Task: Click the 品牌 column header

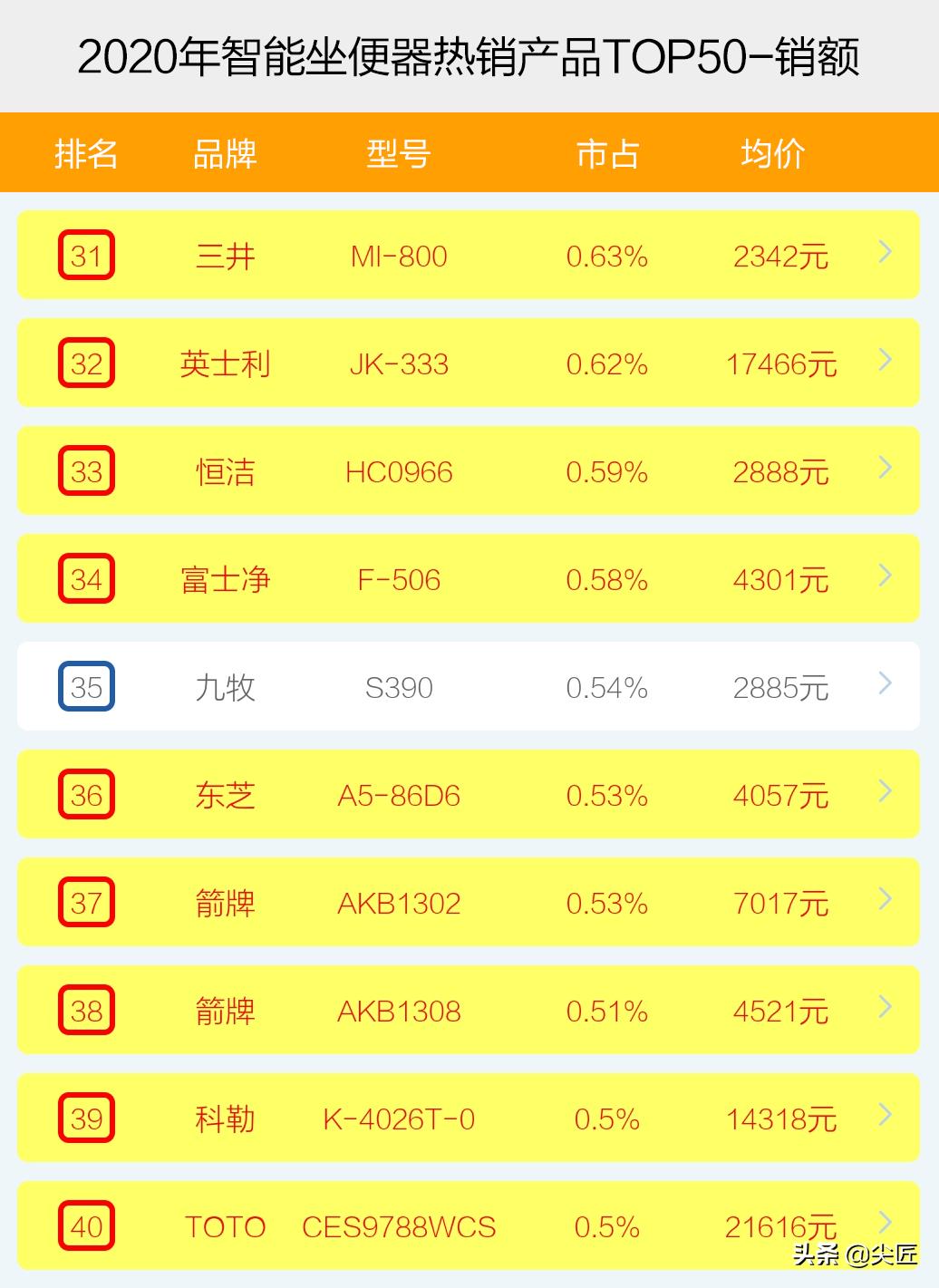Action: 223,154
